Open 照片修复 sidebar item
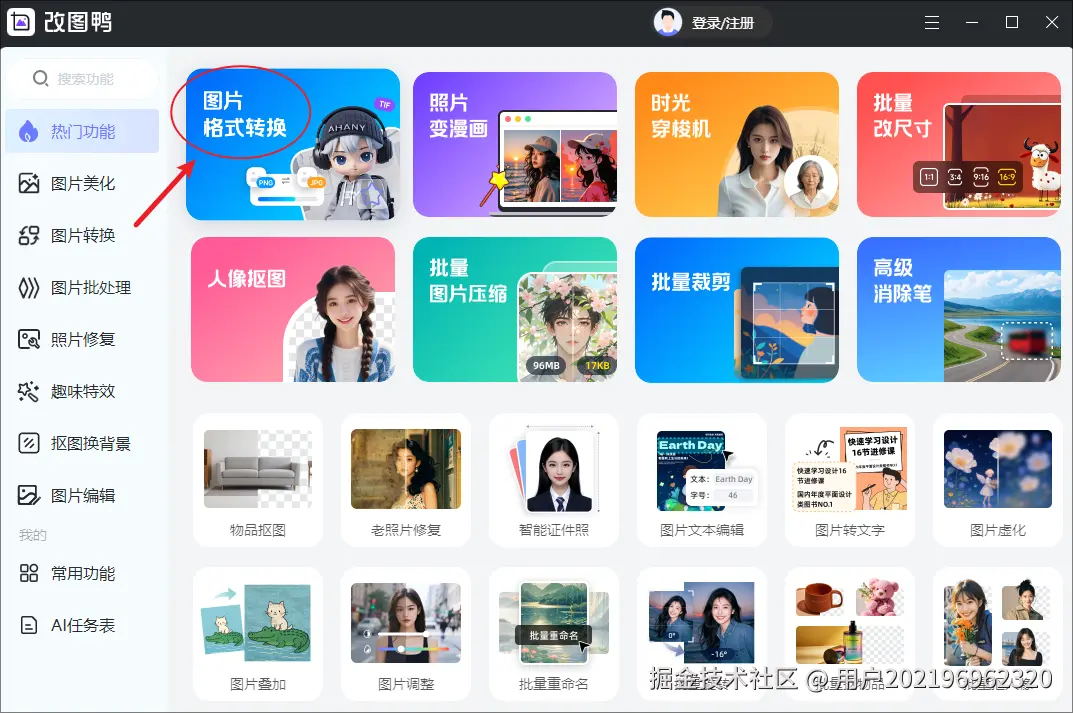Viewport: 1073px width, 713px height. pyautogui.click(x=82, y=340)
